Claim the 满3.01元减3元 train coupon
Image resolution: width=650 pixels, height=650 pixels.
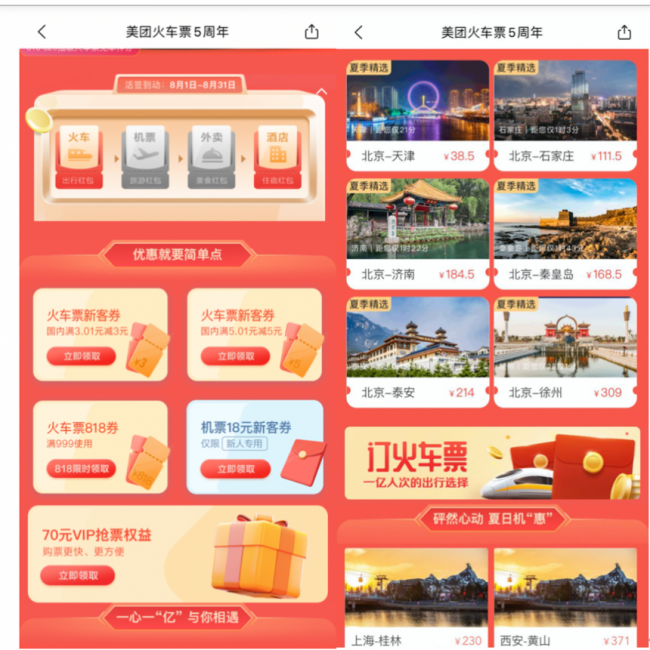[x=80, y=356]
